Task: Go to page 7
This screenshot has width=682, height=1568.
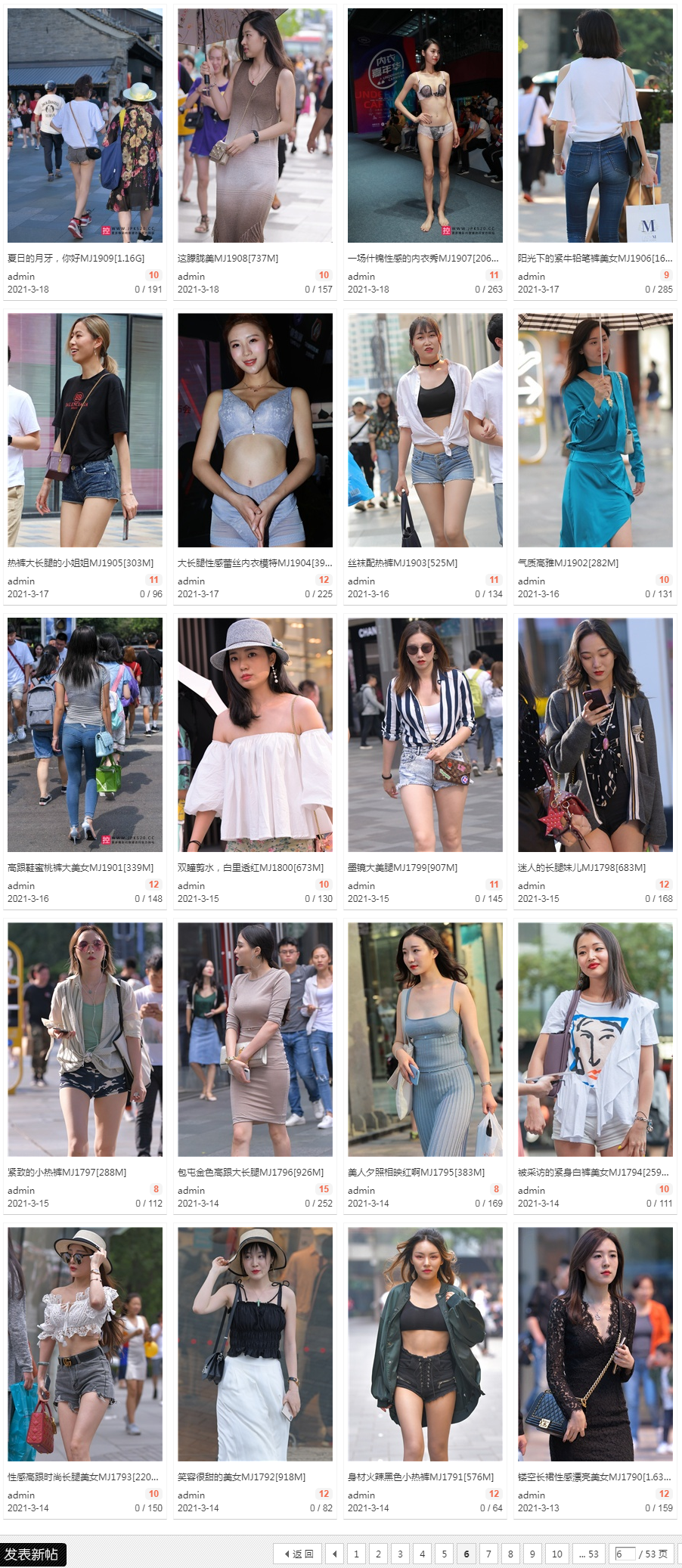Action: pyautogui.click(x=488, y=1554)
